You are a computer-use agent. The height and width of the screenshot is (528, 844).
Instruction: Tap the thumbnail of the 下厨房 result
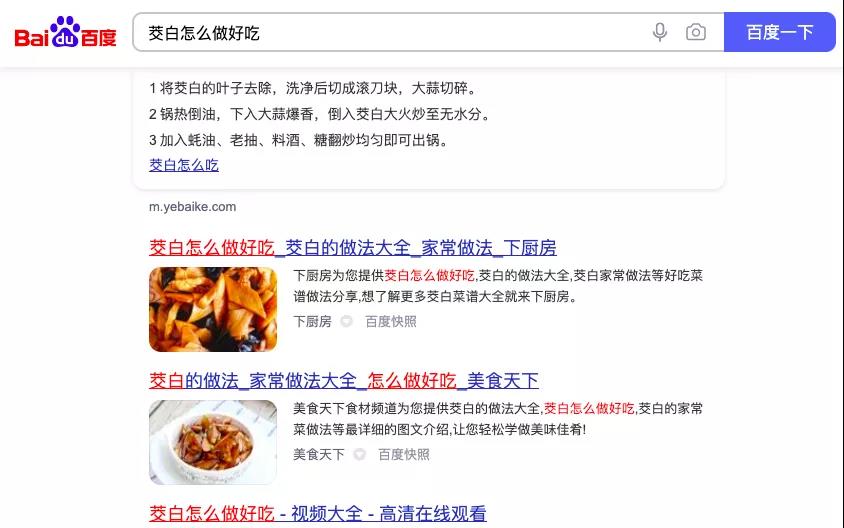213,309
